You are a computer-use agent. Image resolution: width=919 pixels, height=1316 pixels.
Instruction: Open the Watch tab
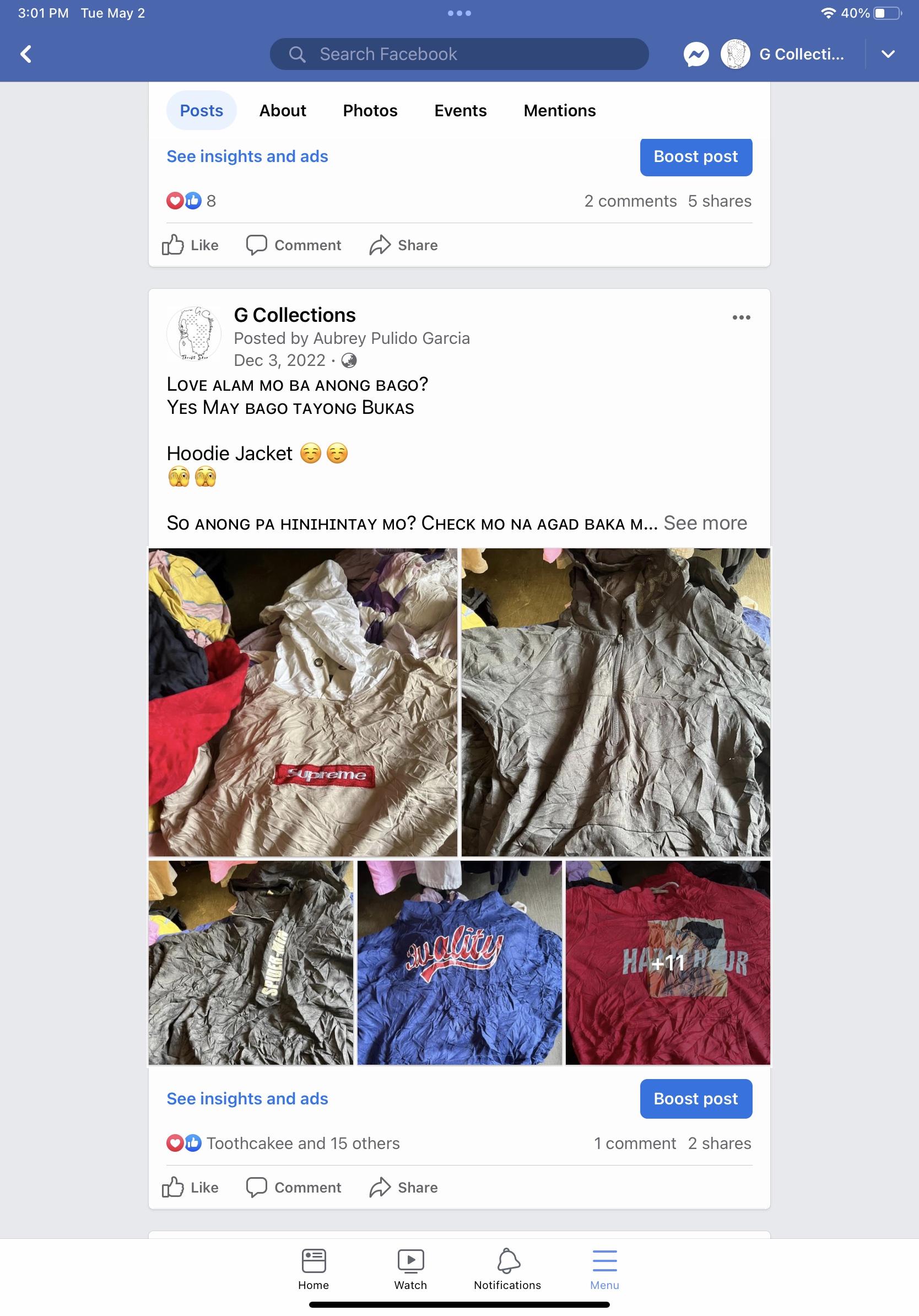[410, 1269]
